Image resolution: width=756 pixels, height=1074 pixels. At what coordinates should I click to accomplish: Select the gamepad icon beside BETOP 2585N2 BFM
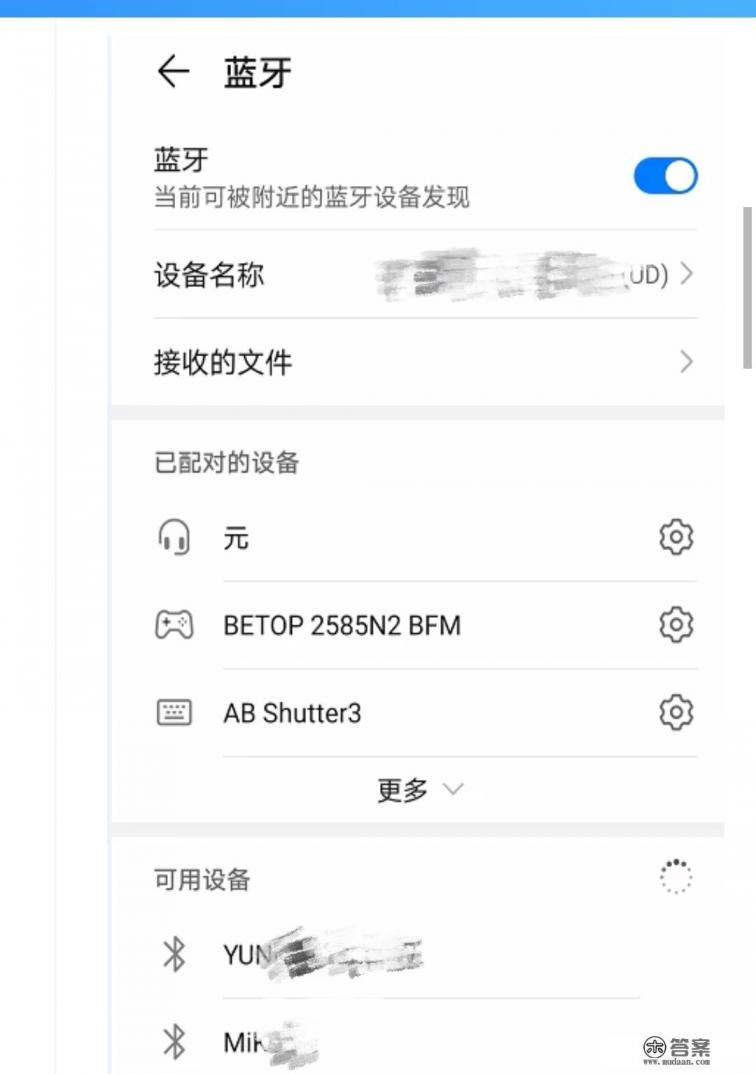point(175,625)
